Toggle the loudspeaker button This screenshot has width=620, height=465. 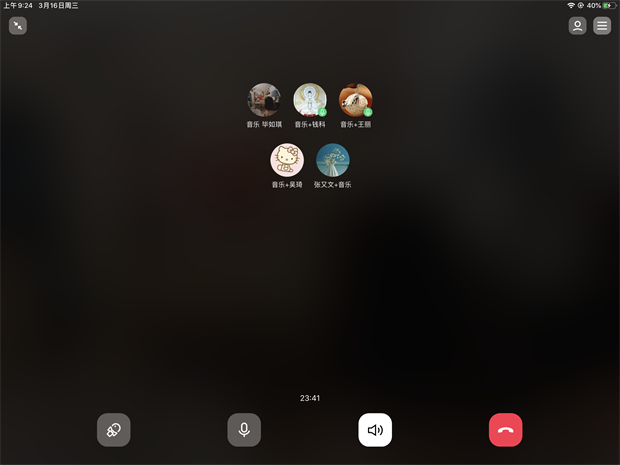tap(375, 430)
